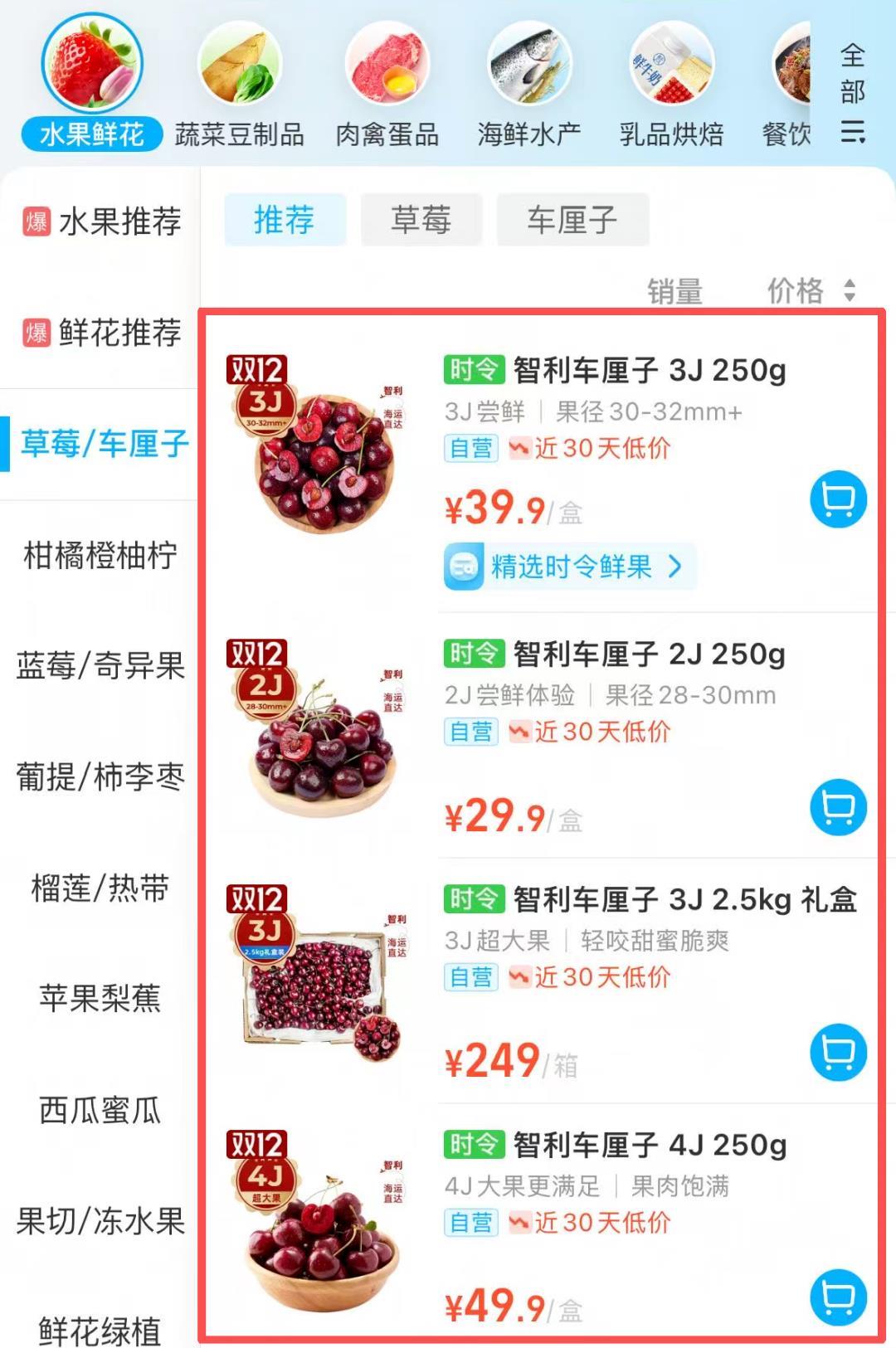Add 智利车厘子 3J 250g to cart
This screenshot has width=896, height=1348.
tap(837, 499)
